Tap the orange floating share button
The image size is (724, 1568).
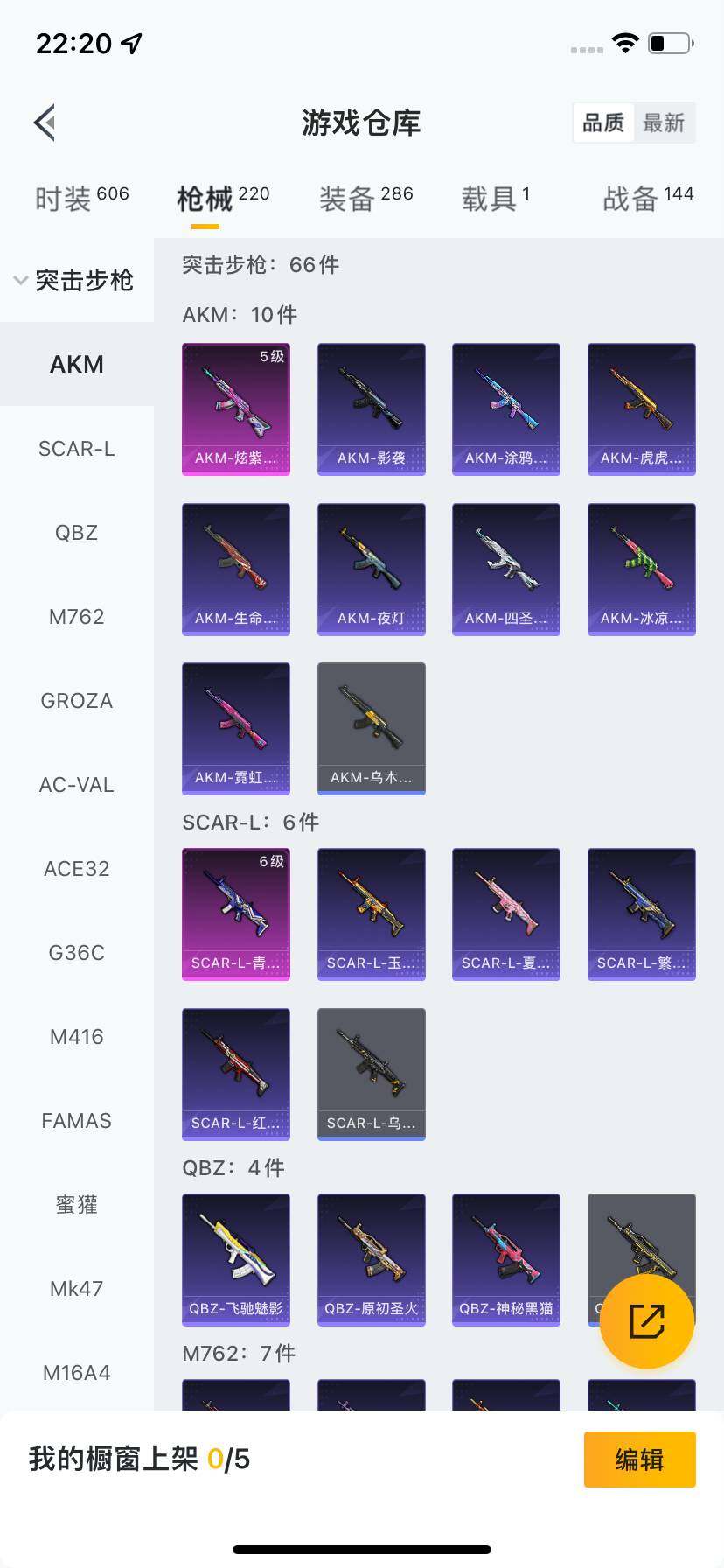647,1320
